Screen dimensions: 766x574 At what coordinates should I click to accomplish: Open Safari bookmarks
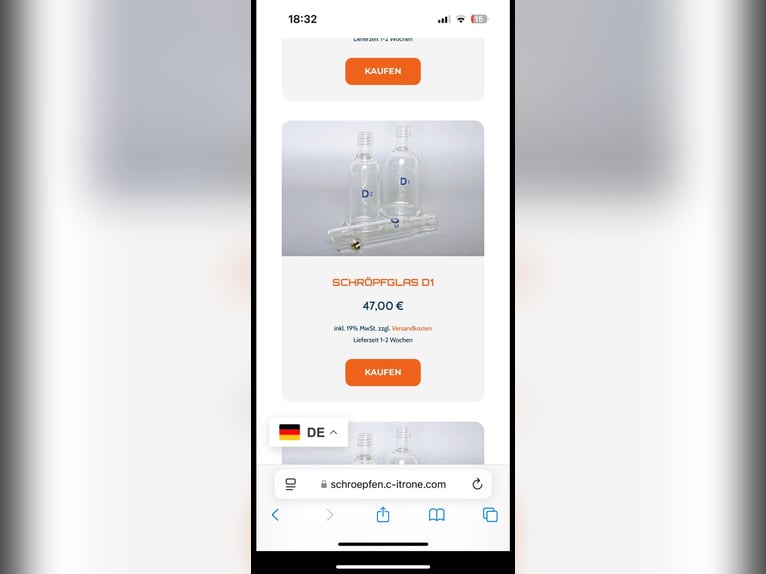click(x=436, y=515)
